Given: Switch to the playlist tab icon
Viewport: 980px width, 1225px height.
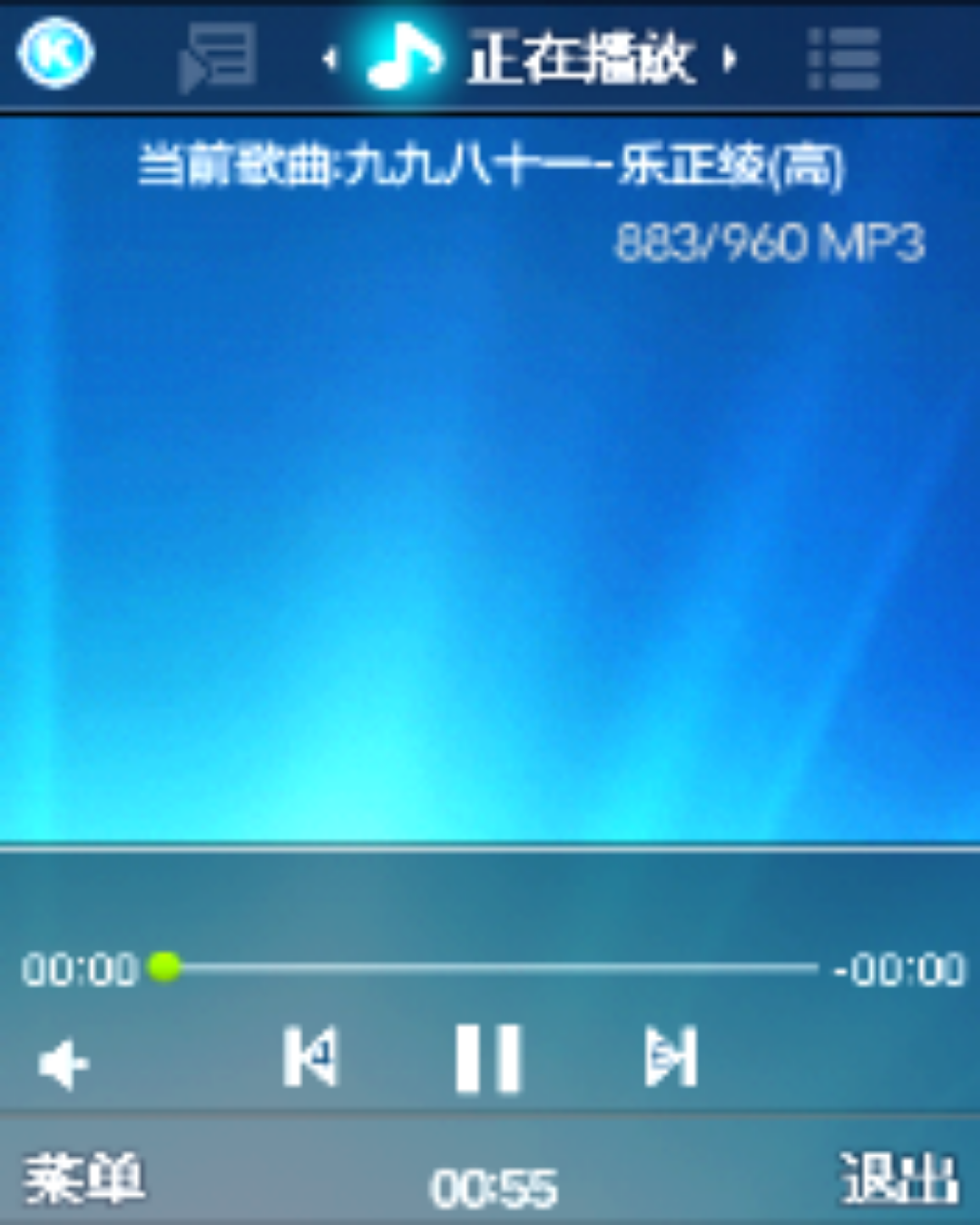Looking at the screenshot, I should pos(218,58).
